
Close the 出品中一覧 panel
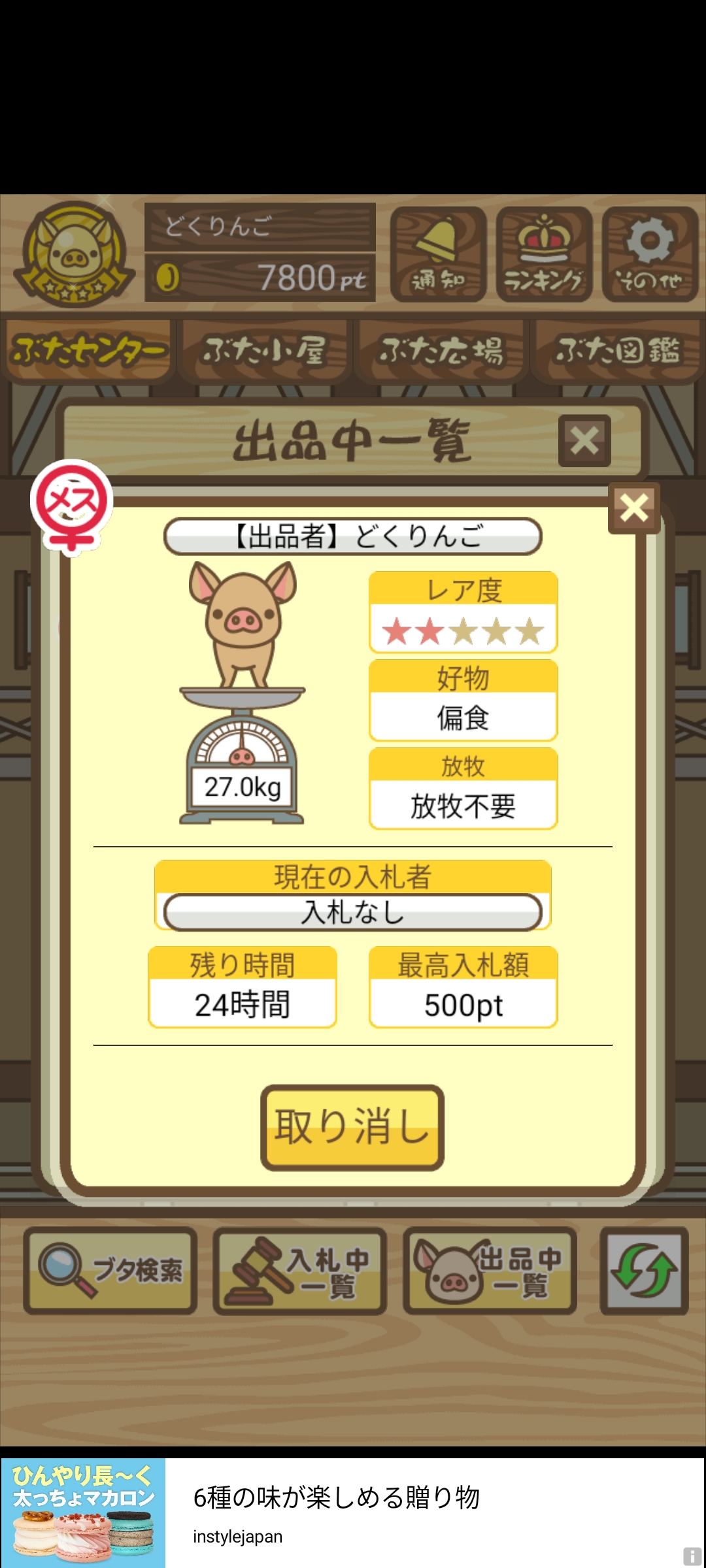click(584, 441)
